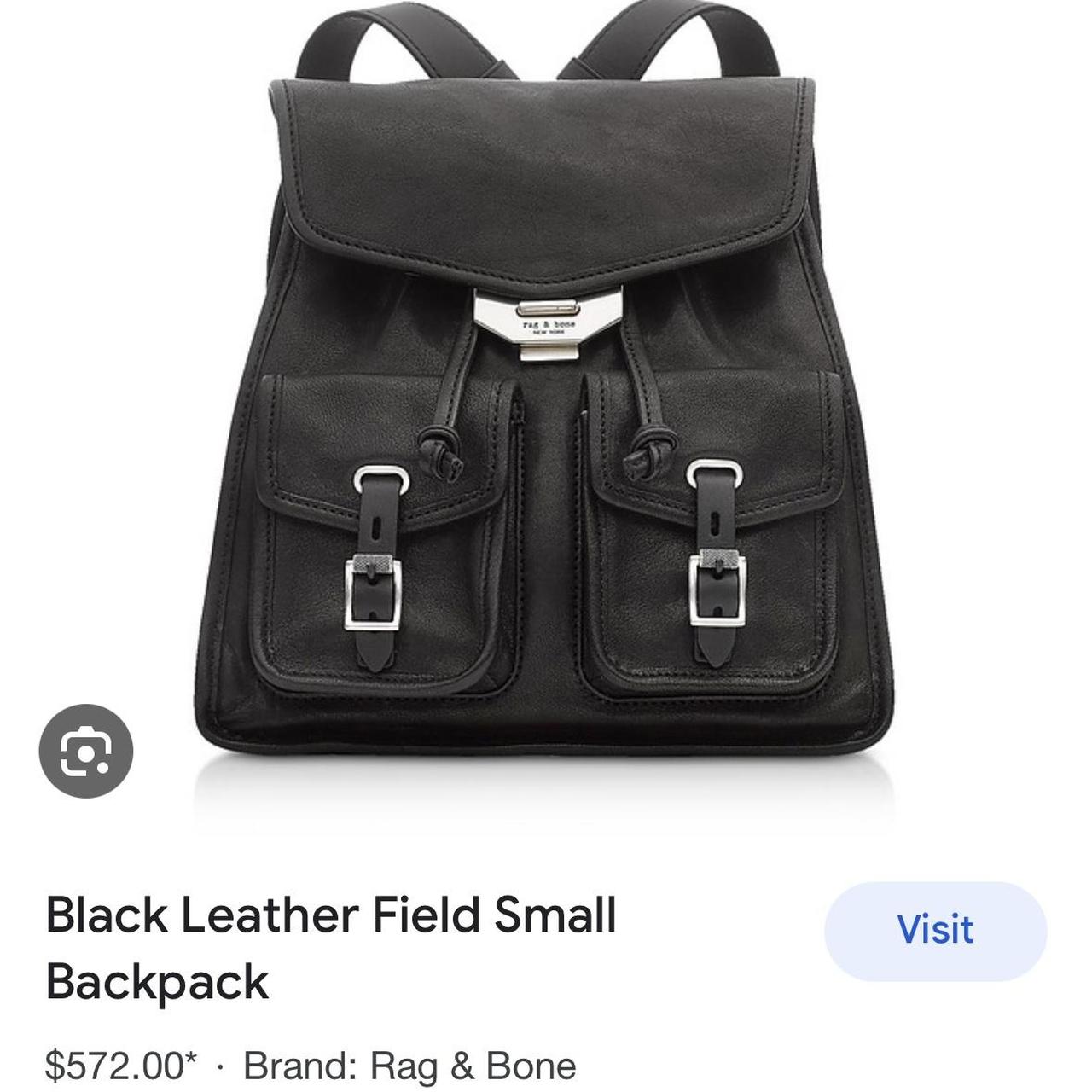Search this image with Google Lens
The image size is (1092, 1092).
86,751
